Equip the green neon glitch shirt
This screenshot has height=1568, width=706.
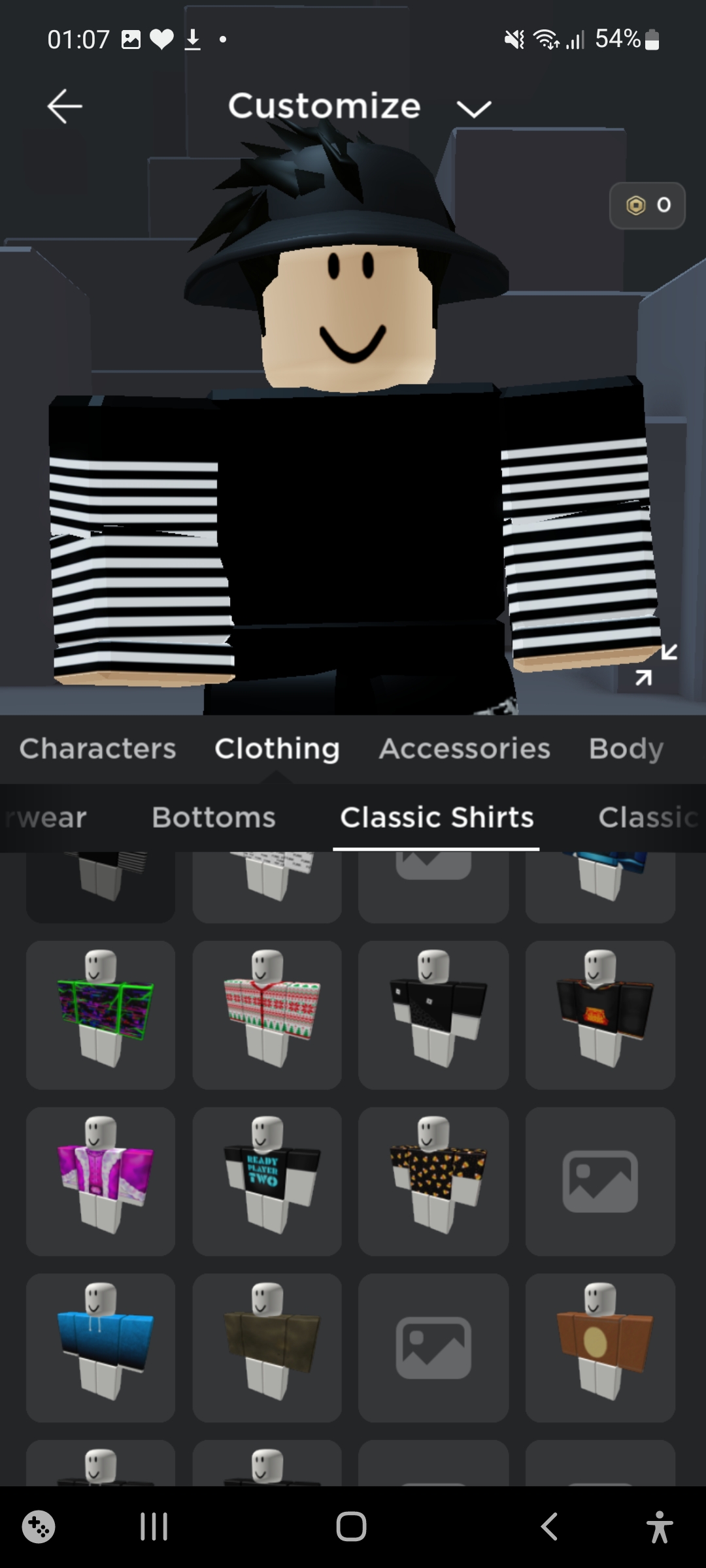click(x=101, y=1015)
